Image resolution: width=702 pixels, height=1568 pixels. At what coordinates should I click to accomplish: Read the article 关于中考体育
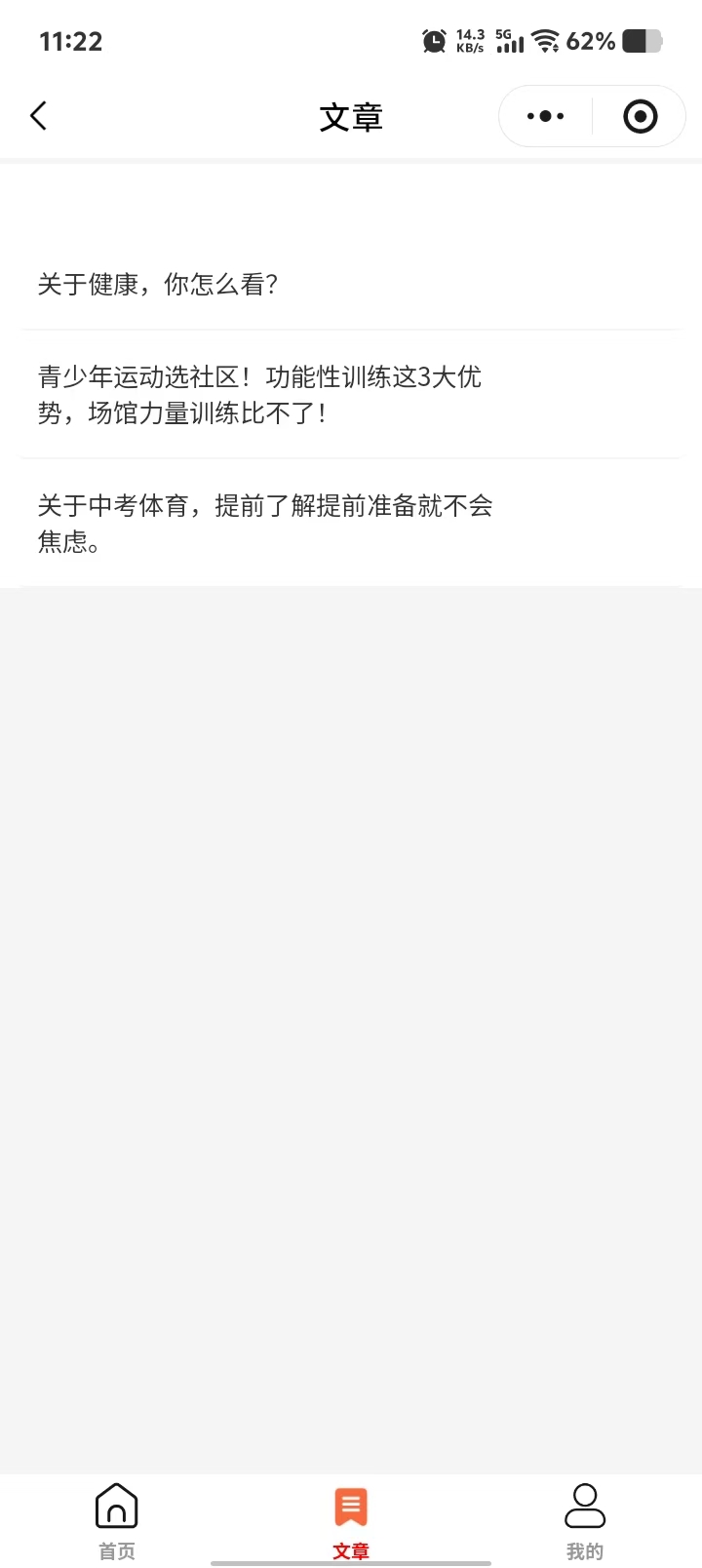pyautogui.click(x=265, y=524)
